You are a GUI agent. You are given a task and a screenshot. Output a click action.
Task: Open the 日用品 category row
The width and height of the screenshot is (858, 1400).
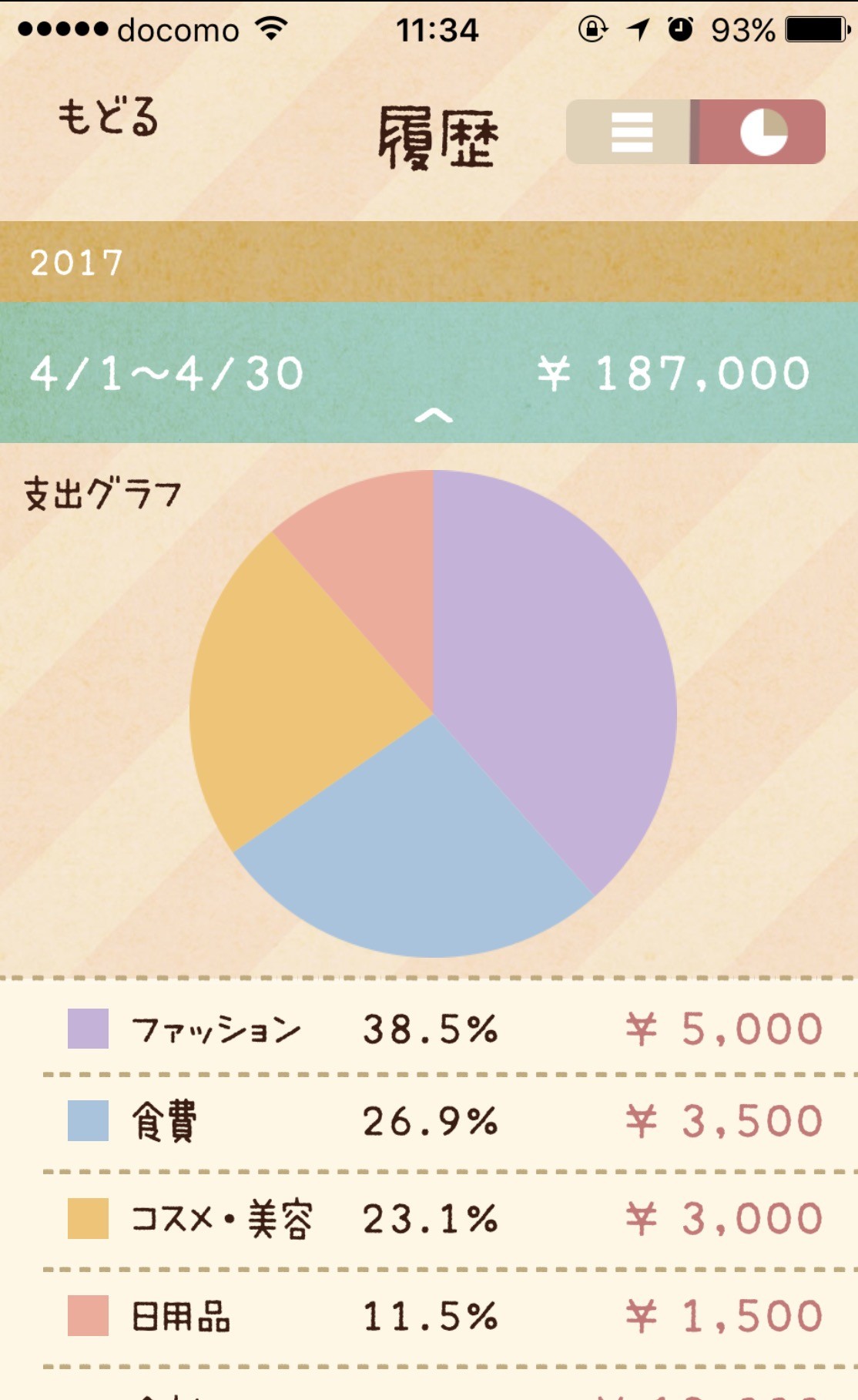click(447, 1316)
